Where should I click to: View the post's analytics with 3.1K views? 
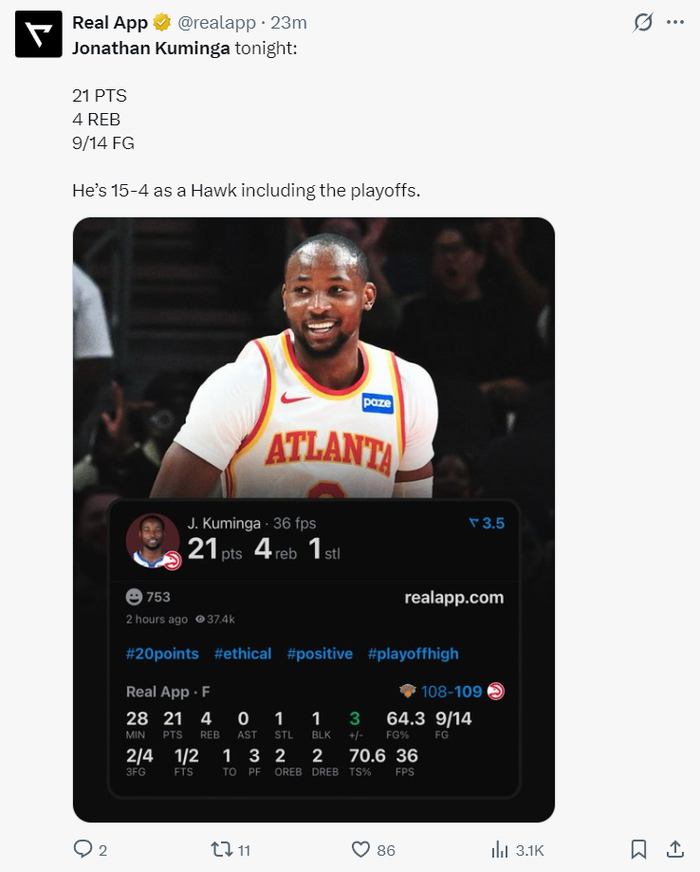coord(501,849)
